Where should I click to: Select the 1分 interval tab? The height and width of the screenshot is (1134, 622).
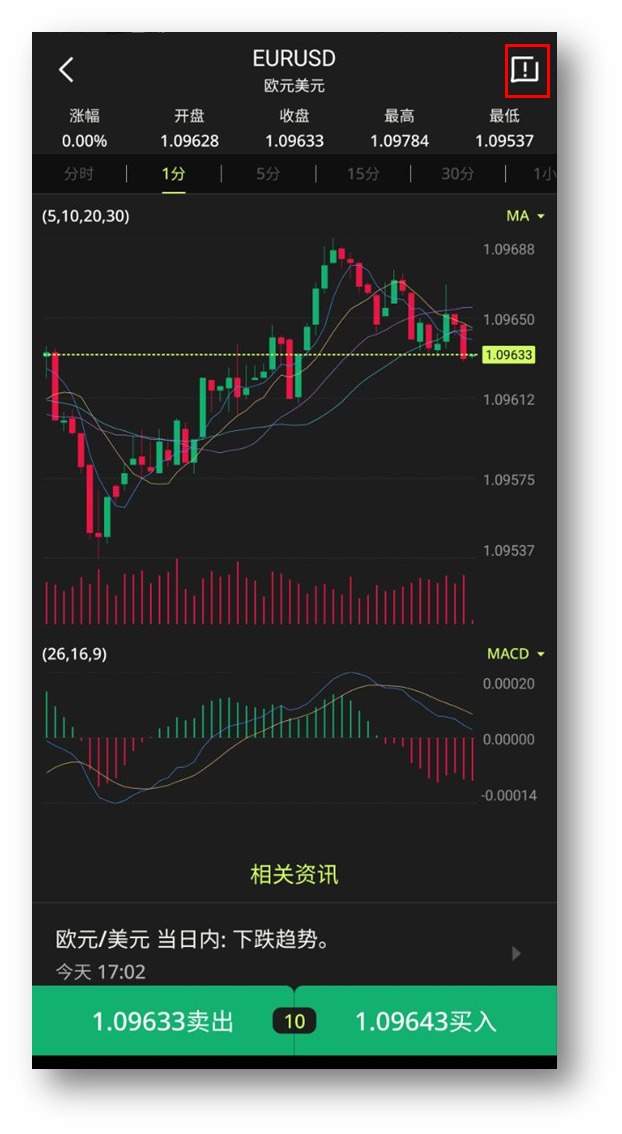(174, 174)
